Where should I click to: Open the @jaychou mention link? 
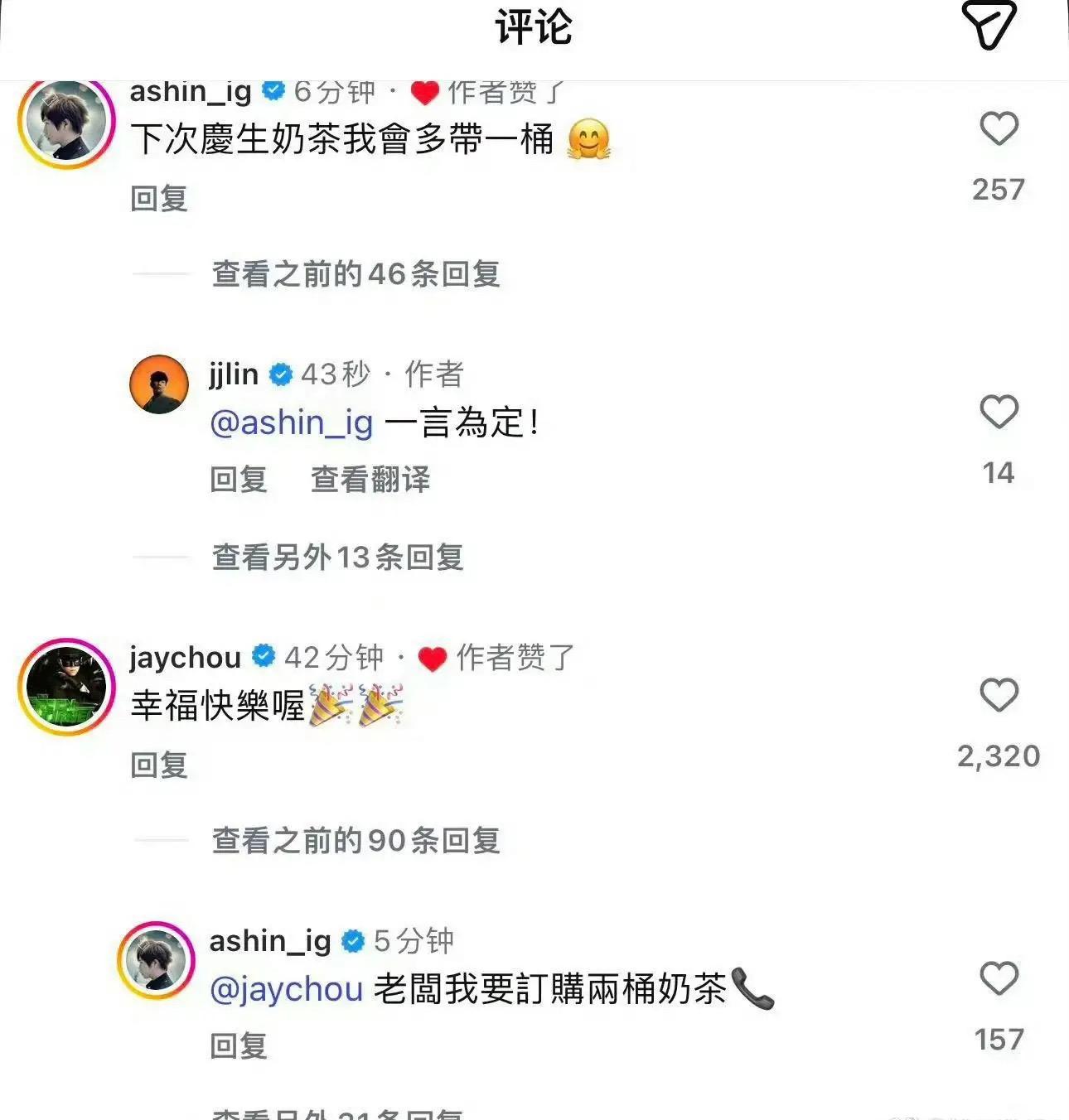pyautogui.click(x=287, y=990)
